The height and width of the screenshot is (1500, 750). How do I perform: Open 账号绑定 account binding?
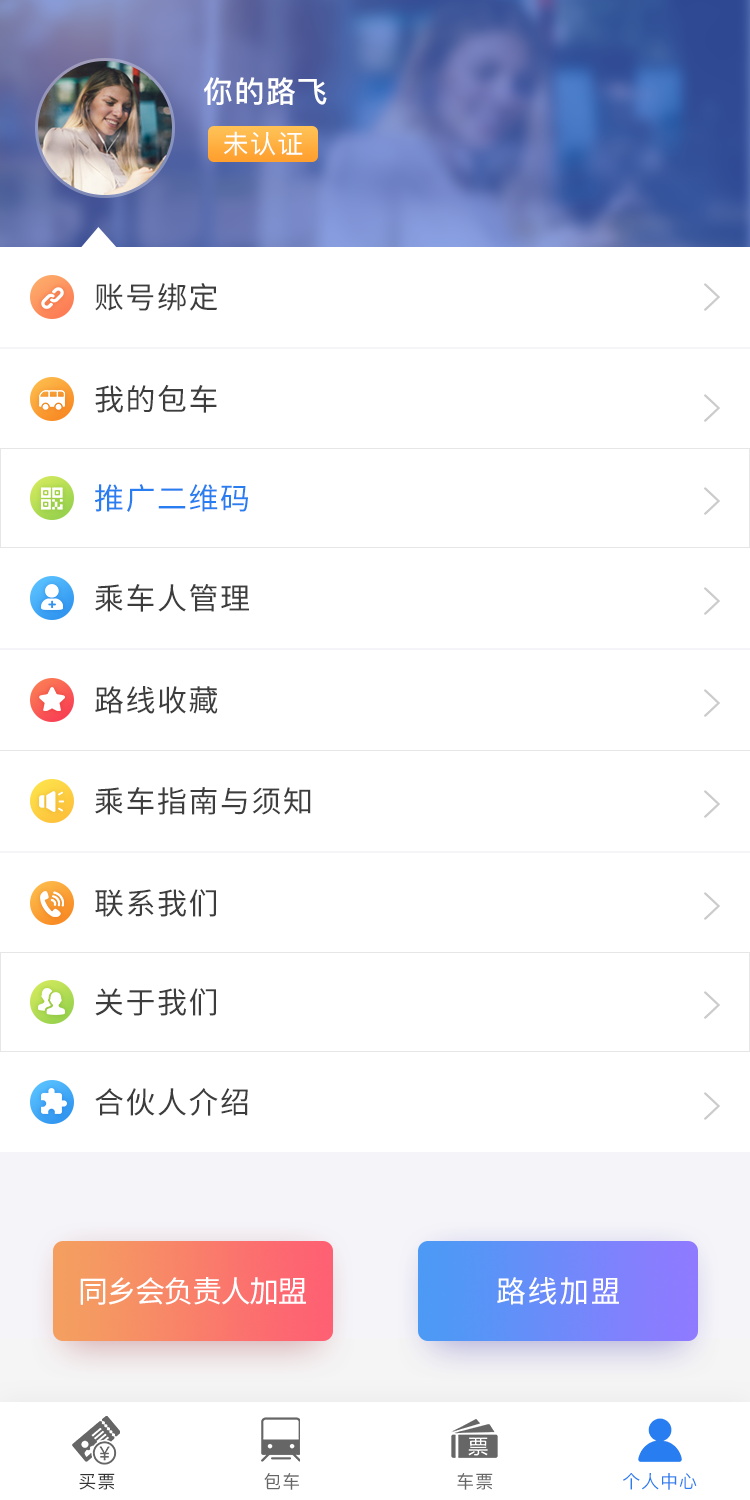[375, 298]
